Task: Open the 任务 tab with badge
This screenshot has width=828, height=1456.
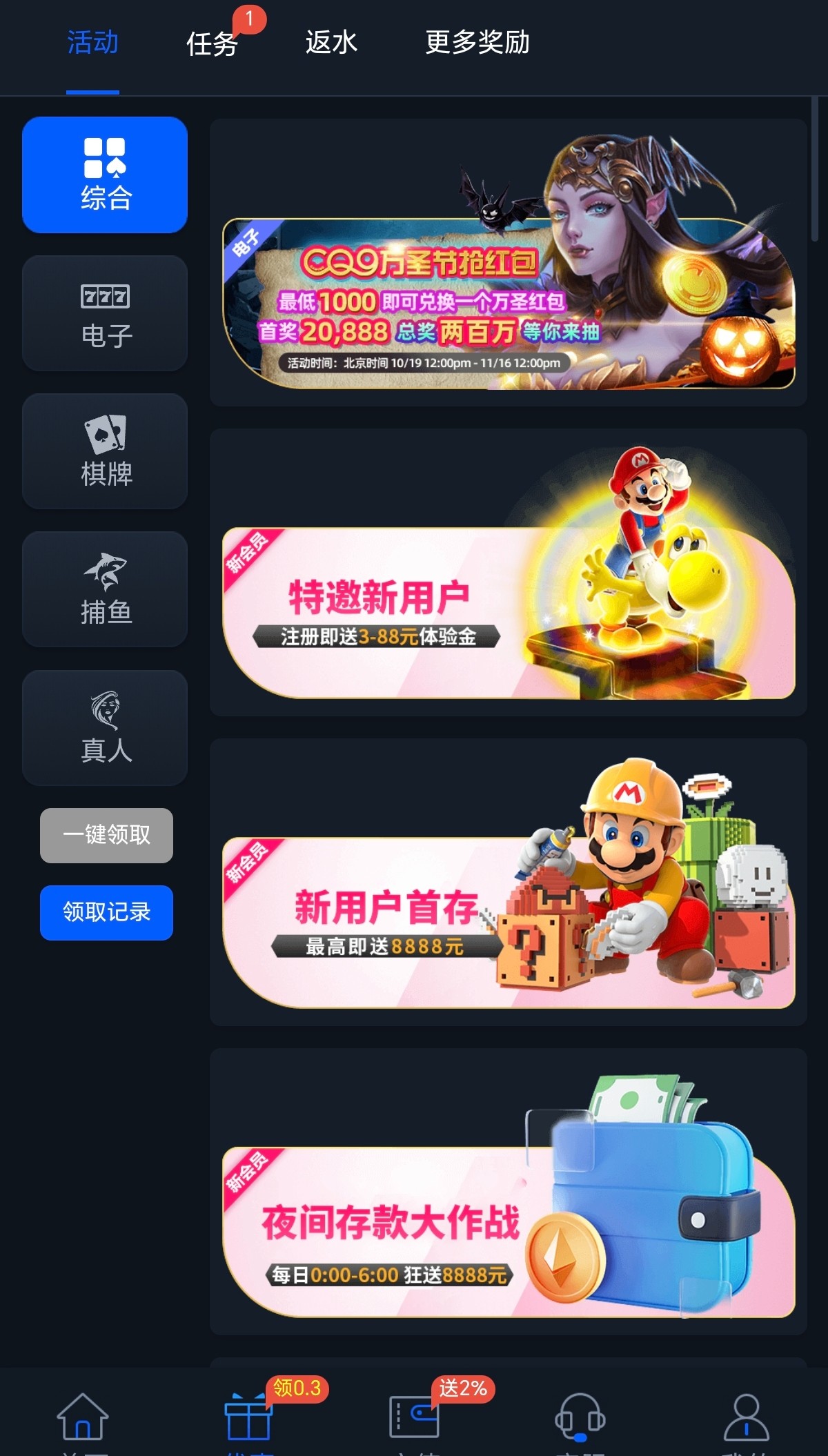Action: click(212, 44)
